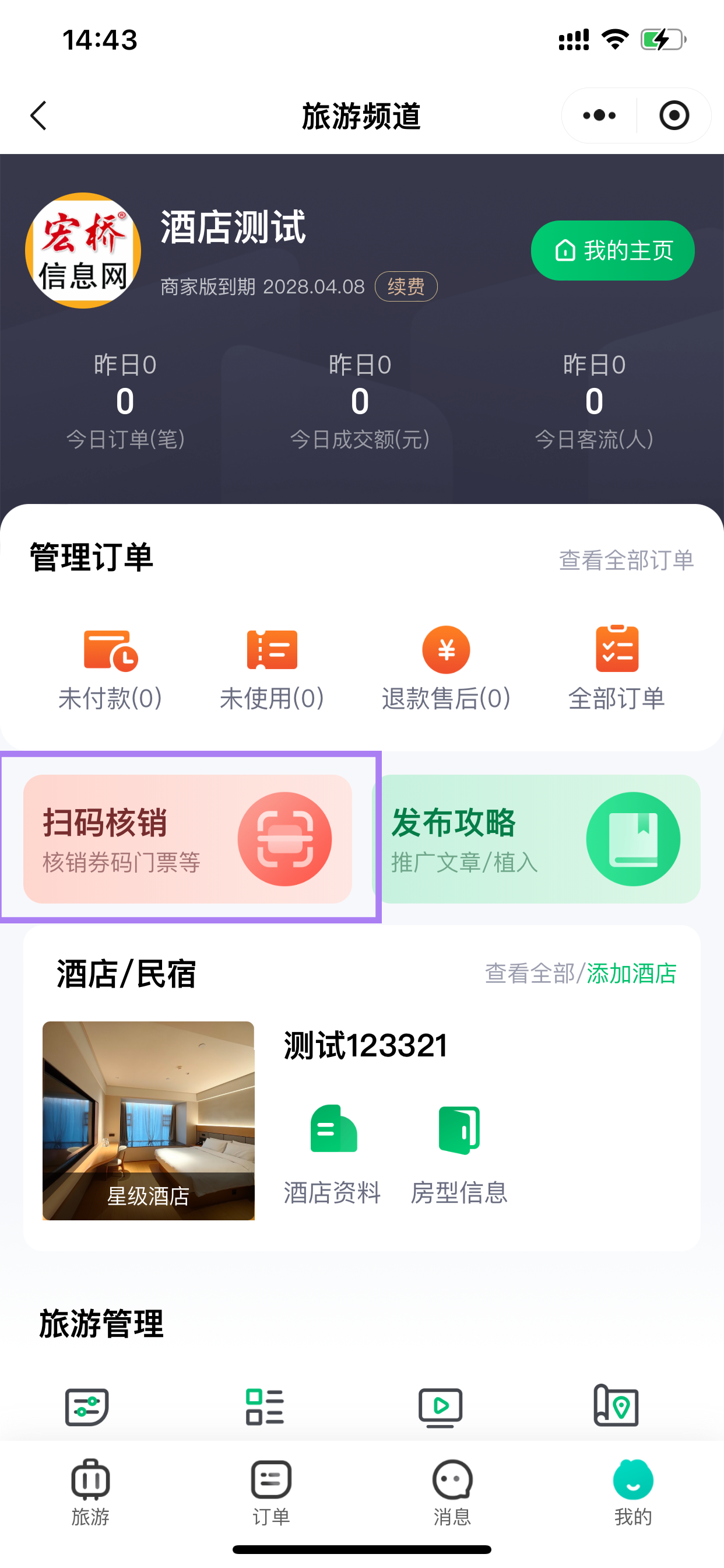The image size is (724, 1568).
Task: Click the 查看全部订单 link
Action: (x=625, y=560)
